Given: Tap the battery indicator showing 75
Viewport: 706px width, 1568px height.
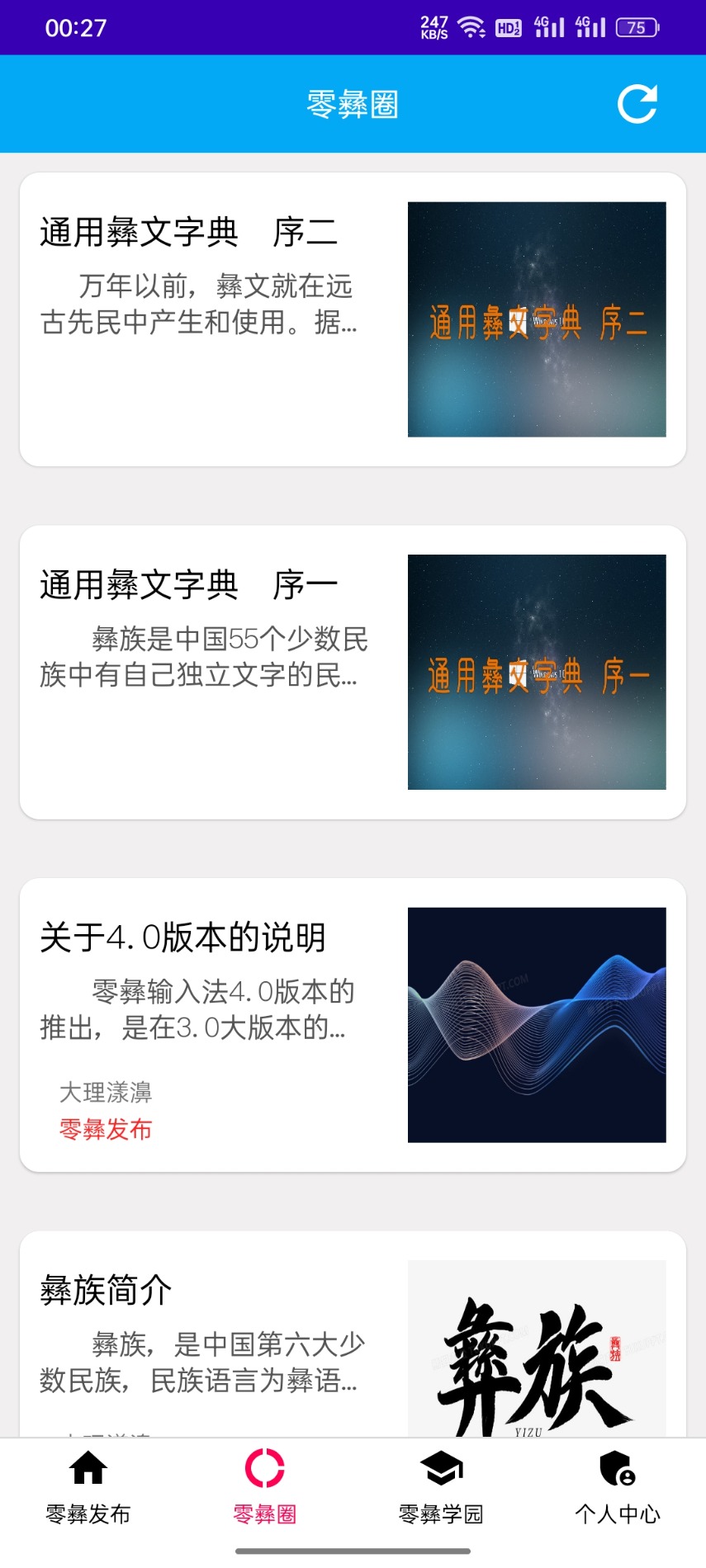Looking at the screenshot, I should [635, 27].
